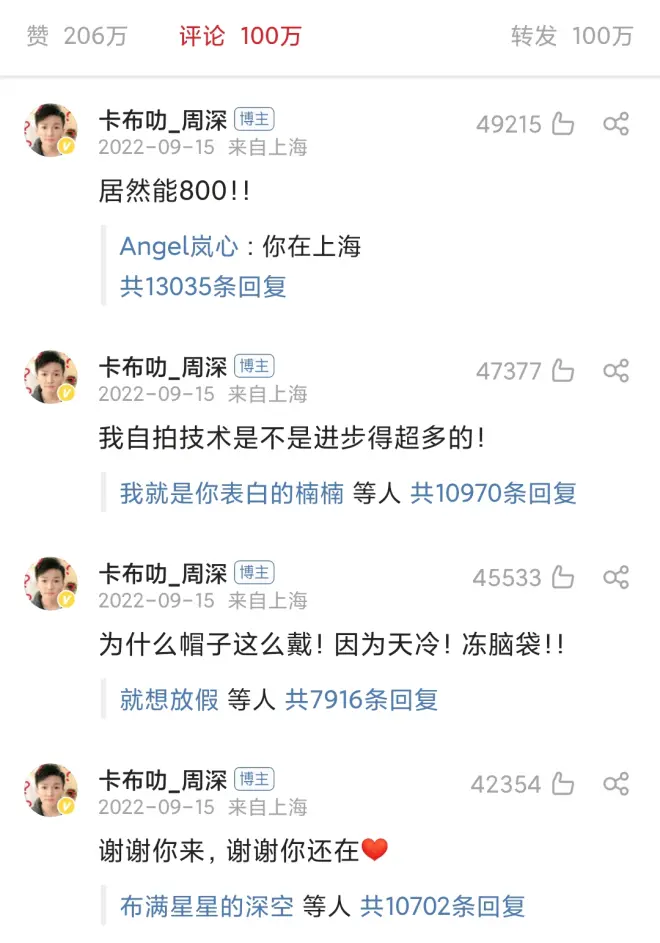Open 共10702条回复 replies

[442, 906]
